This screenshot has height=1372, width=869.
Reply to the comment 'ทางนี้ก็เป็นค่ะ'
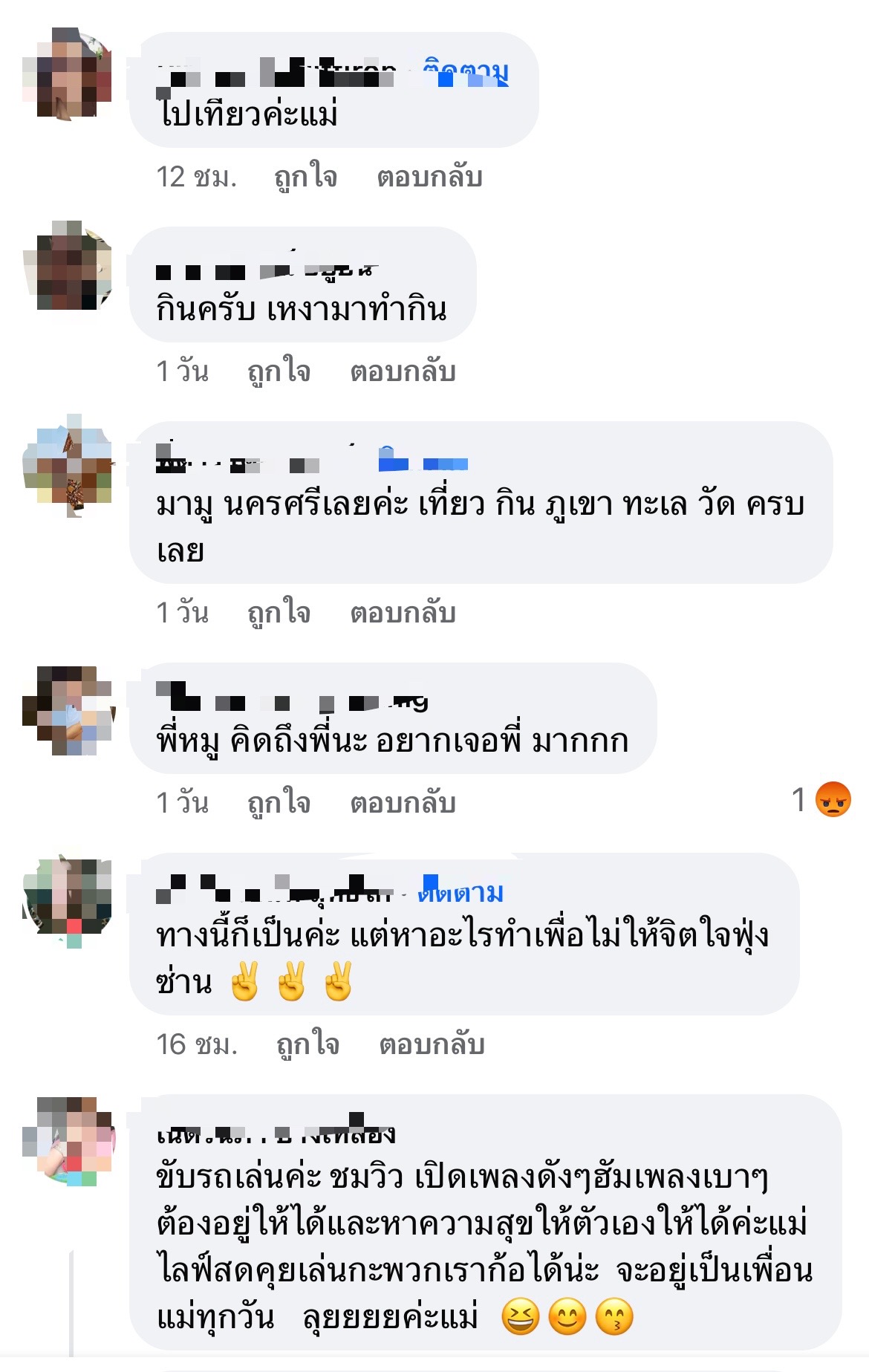click(432, 1044)
